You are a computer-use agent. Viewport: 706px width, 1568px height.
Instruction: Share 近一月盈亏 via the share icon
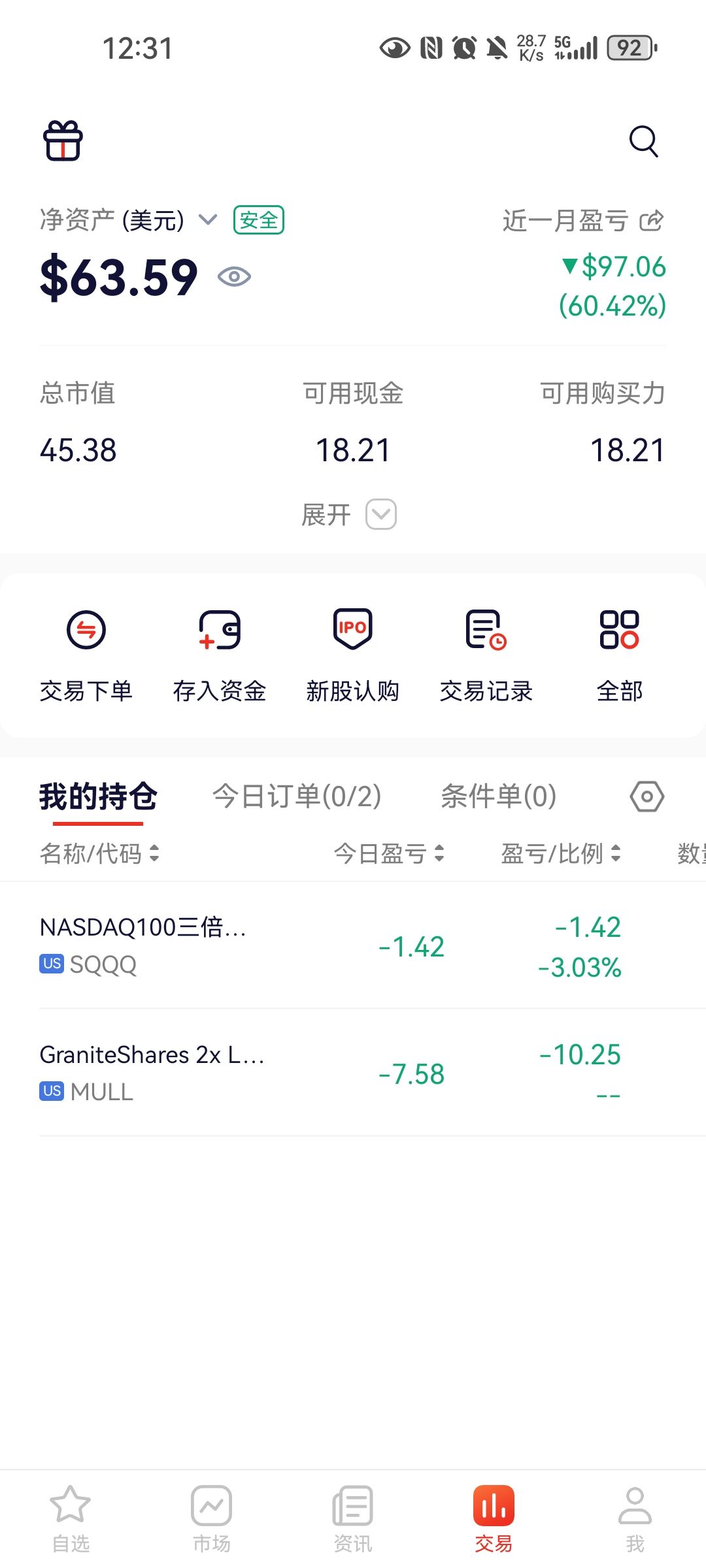[x=651, y=221]
